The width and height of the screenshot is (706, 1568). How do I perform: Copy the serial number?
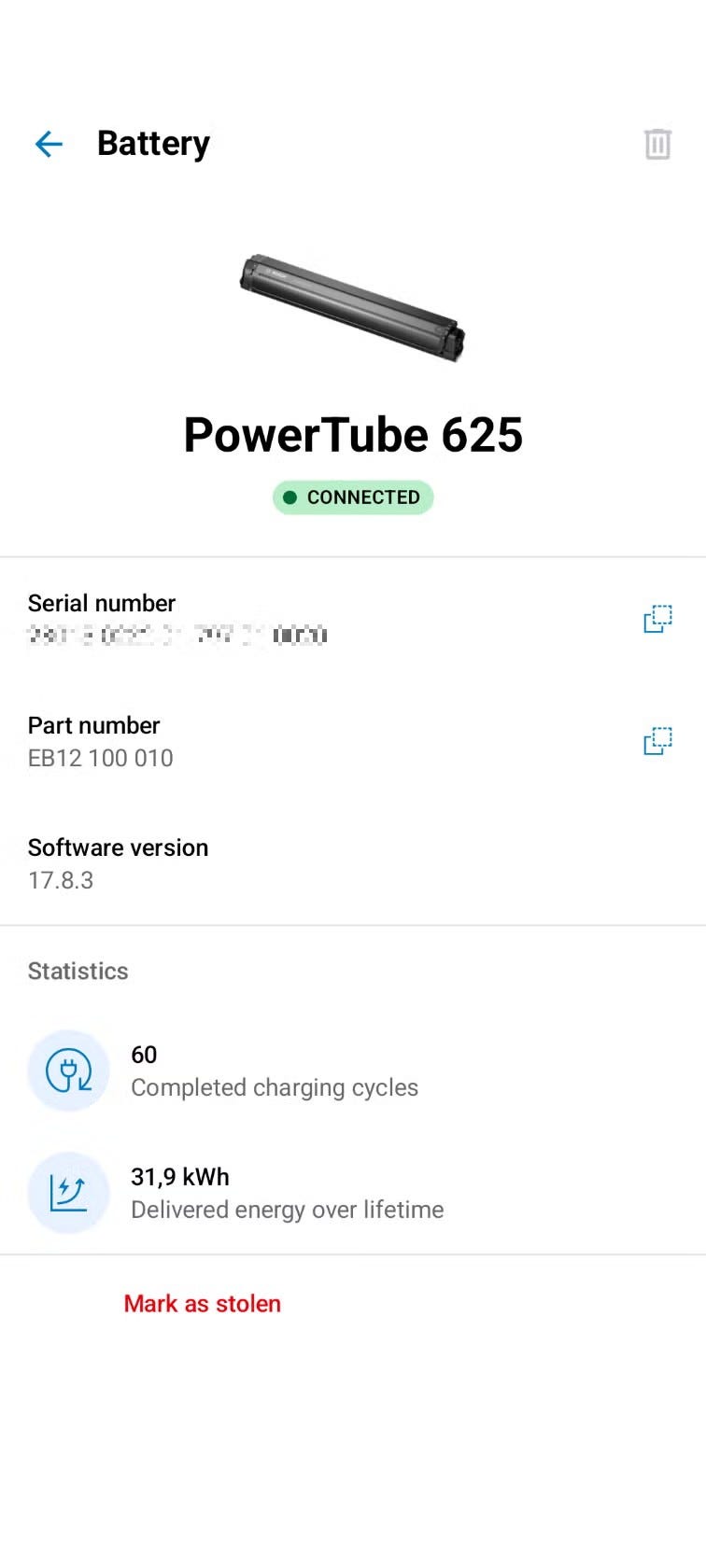657,619
